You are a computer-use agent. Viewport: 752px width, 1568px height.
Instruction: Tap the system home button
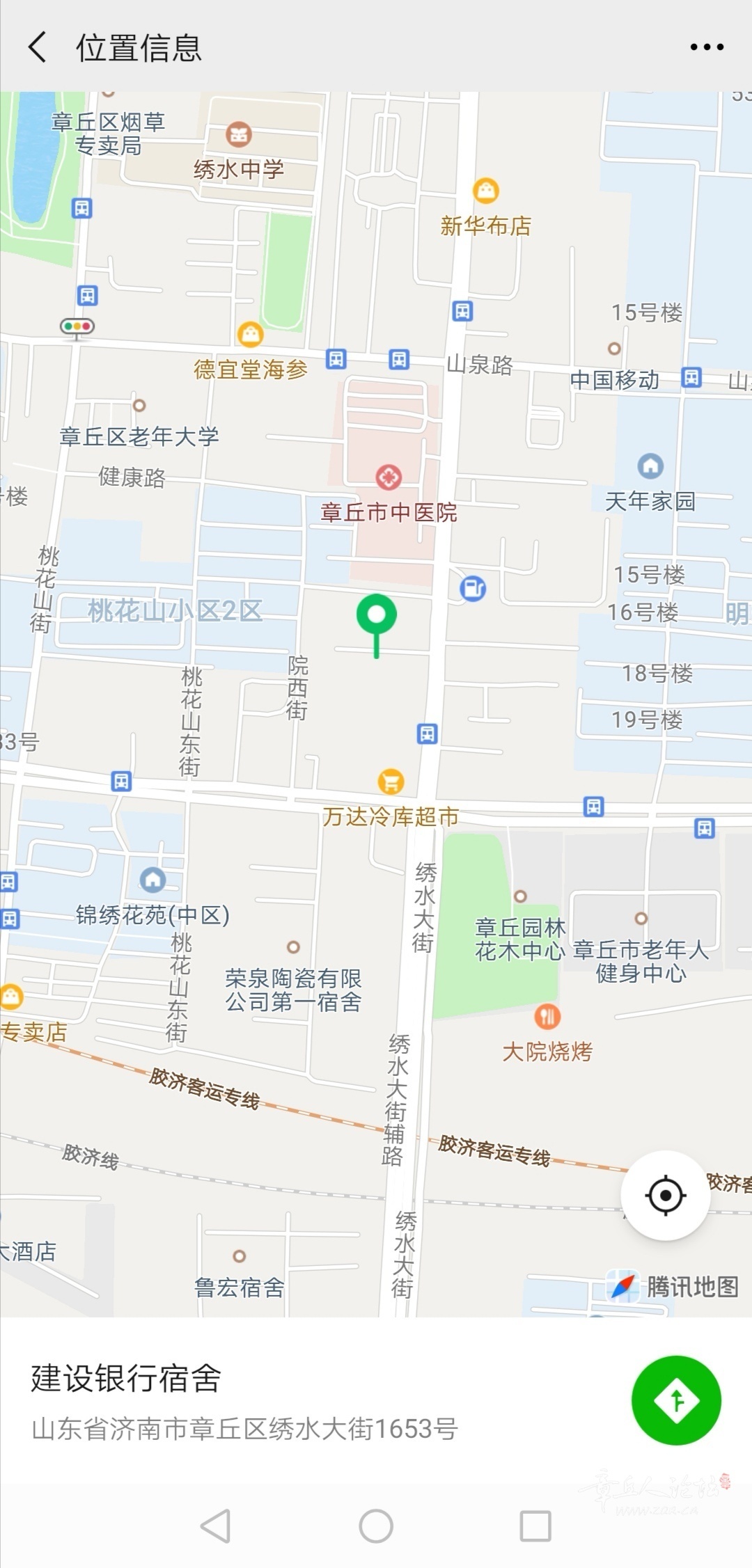376,1526
